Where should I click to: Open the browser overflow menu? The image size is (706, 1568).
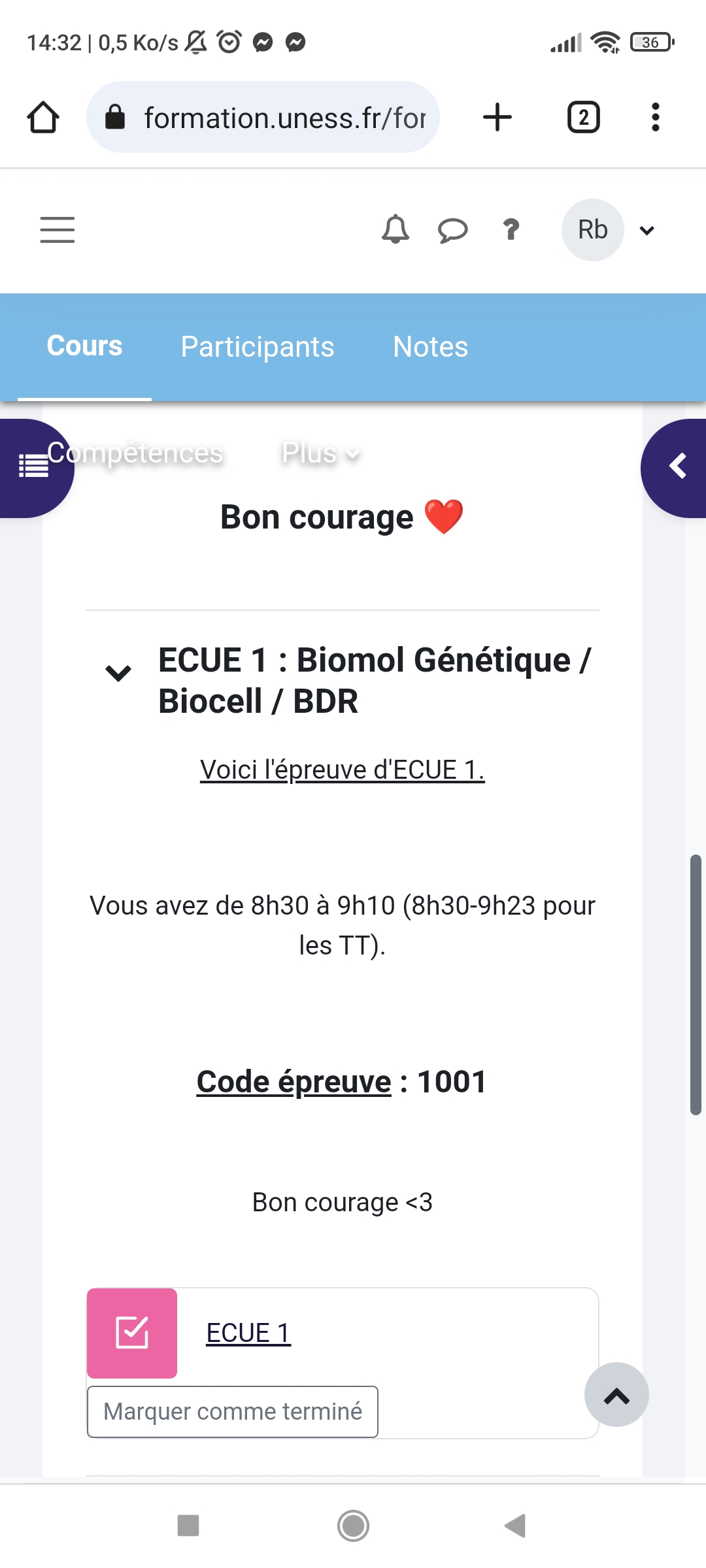coord(656,118)
